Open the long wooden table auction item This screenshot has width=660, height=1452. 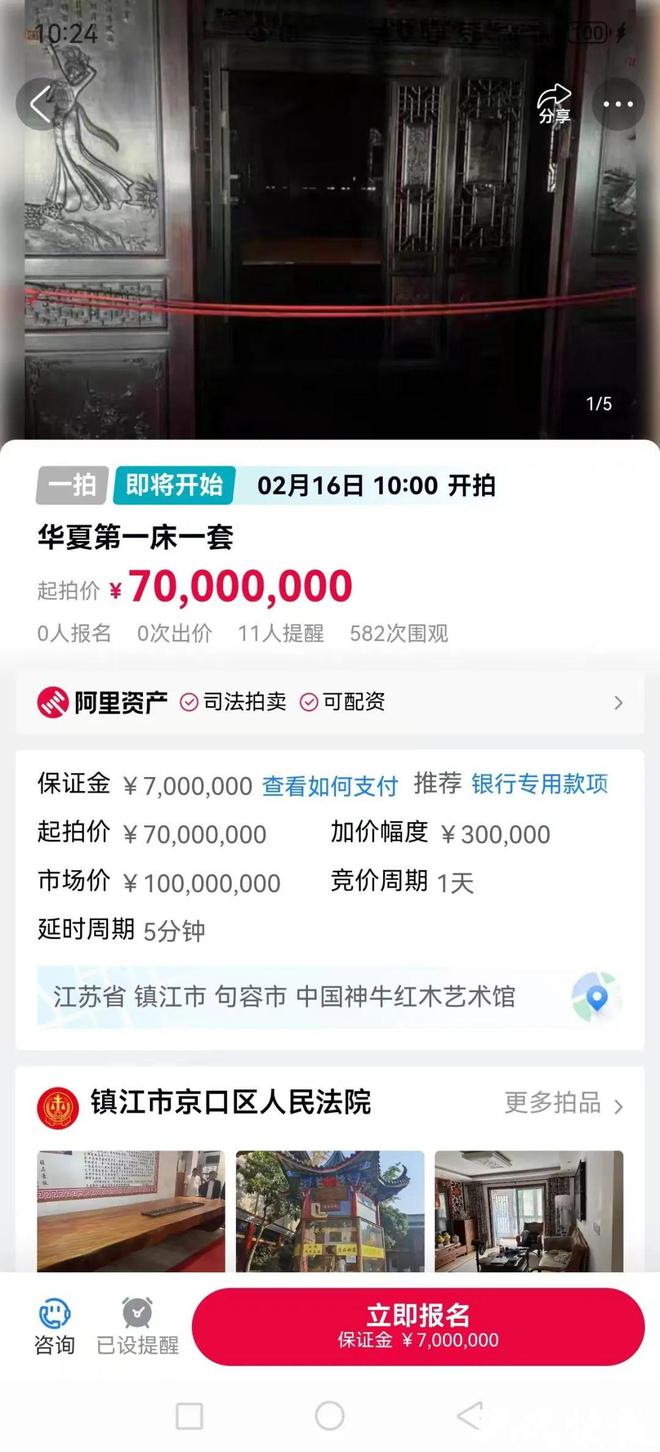pyautogui.click(x=130, y=1210)
